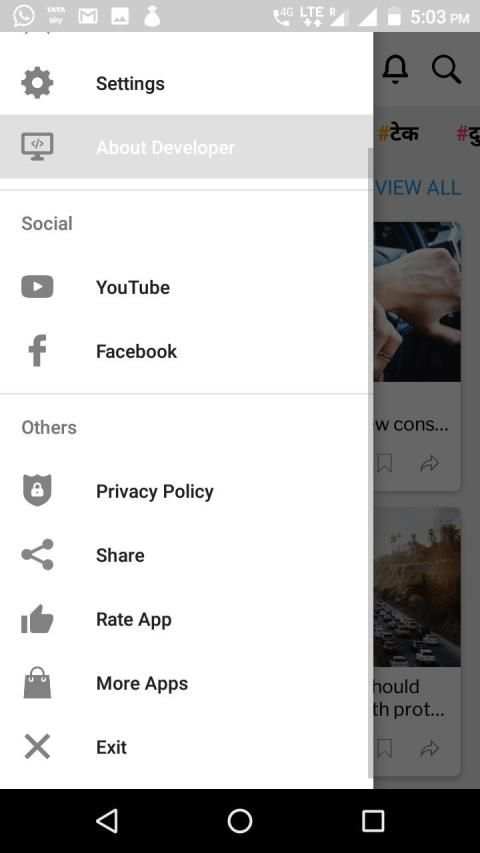Tap the VIEW ALL link
Screen dimensions: 480x853
pos(418,188)
